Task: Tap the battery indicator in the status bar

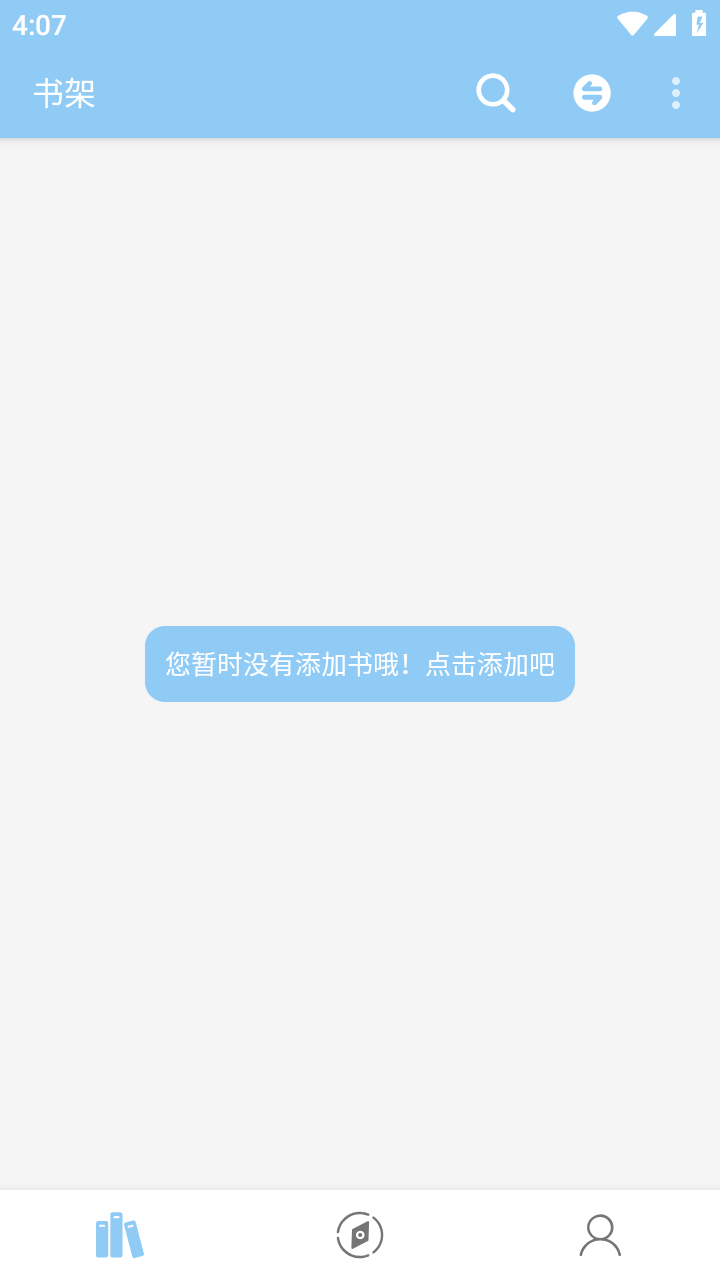Action: [x=697, y=23]
